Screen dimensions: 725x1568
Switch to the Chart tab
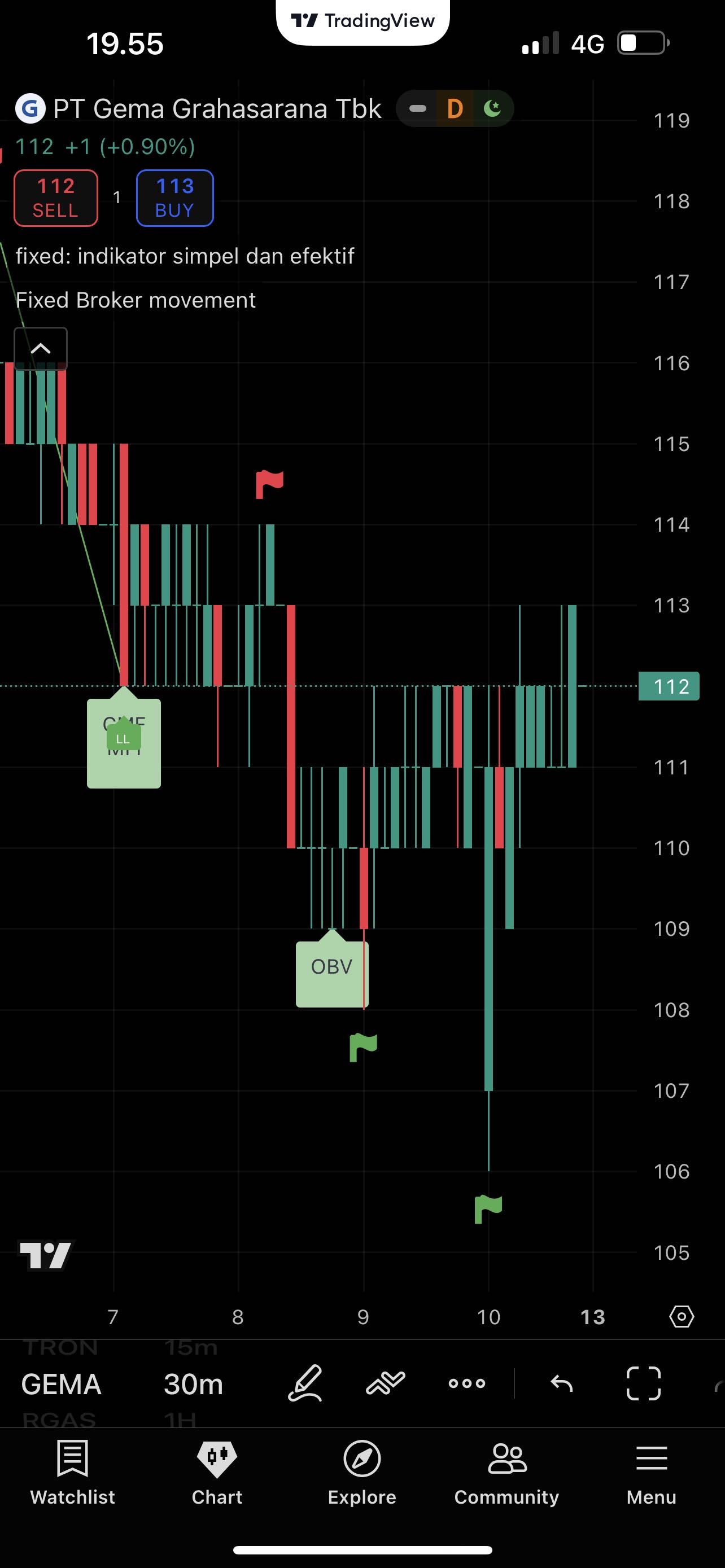click(217, 1473)
